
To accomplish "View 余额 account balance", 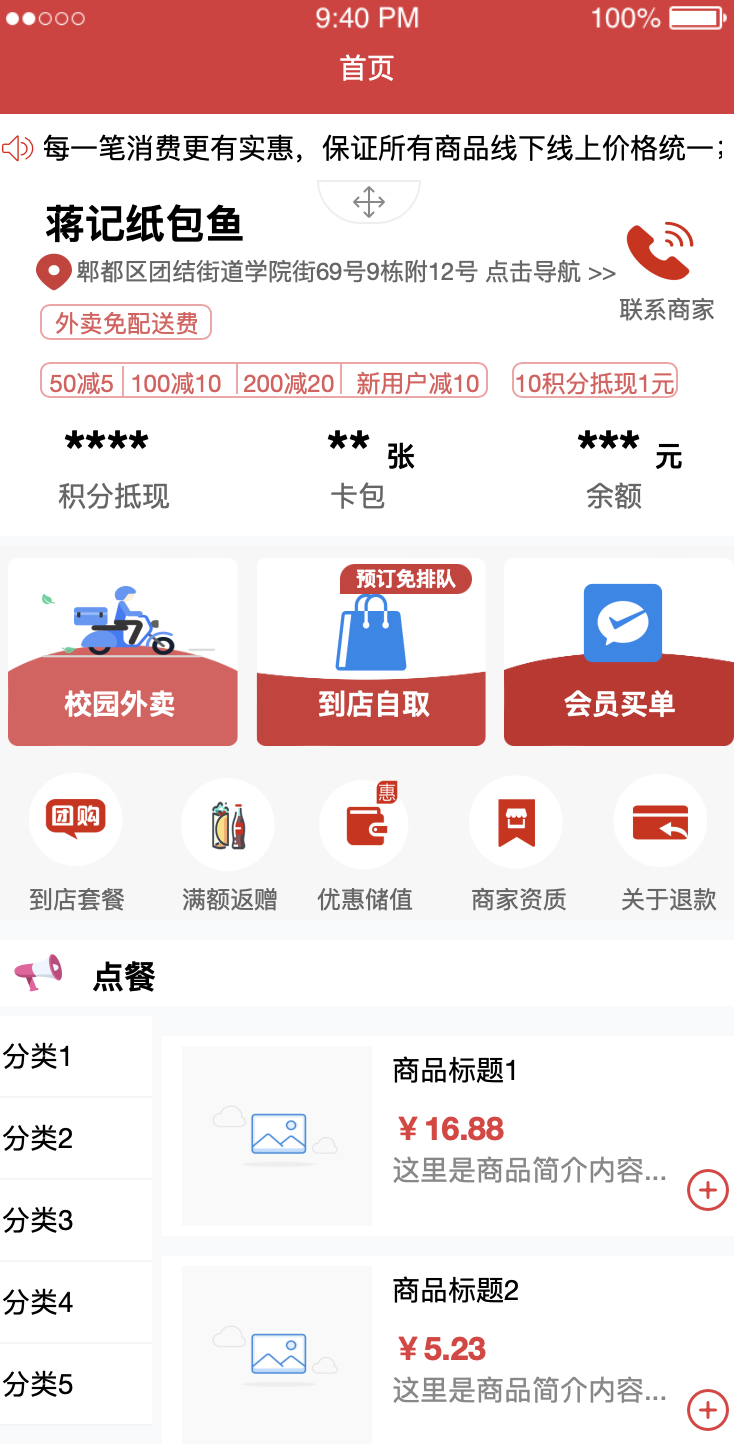I will click(x=616, y=469).
